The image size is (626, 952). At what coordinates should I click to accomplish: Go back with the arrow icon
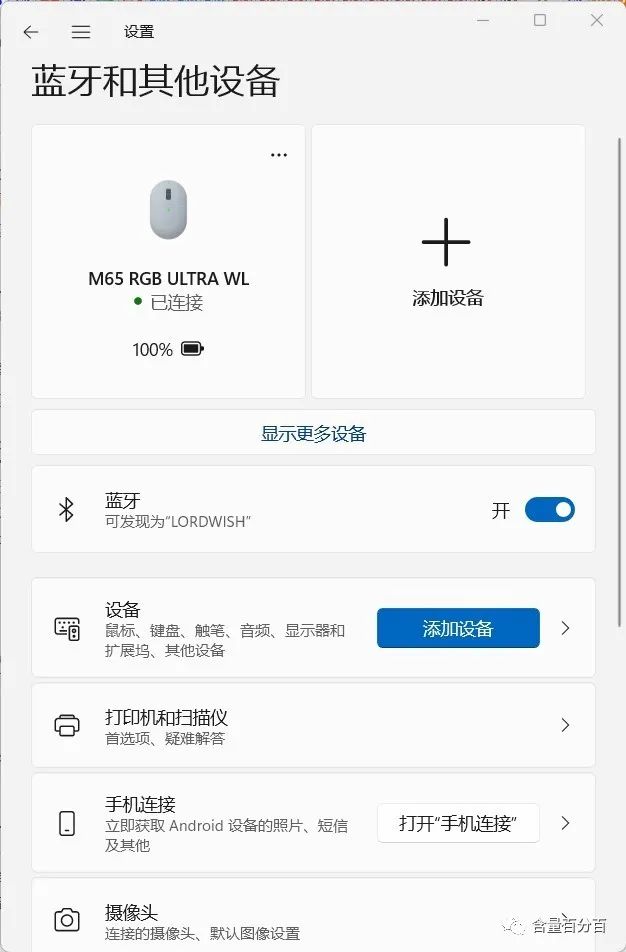point(31,32)
